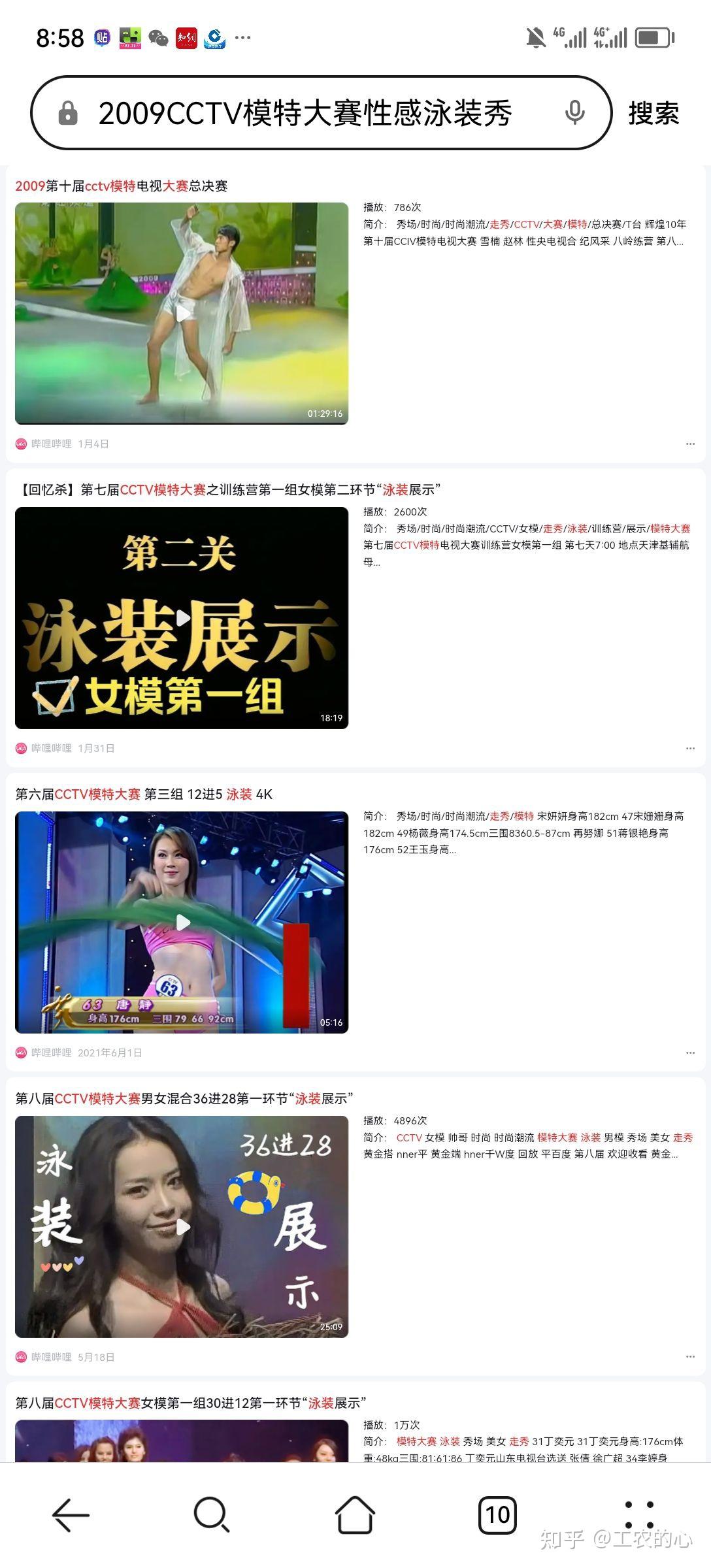Open the browser four-dot menu
Viewport: 711px width, 1568px height.
click(639, 1514)
